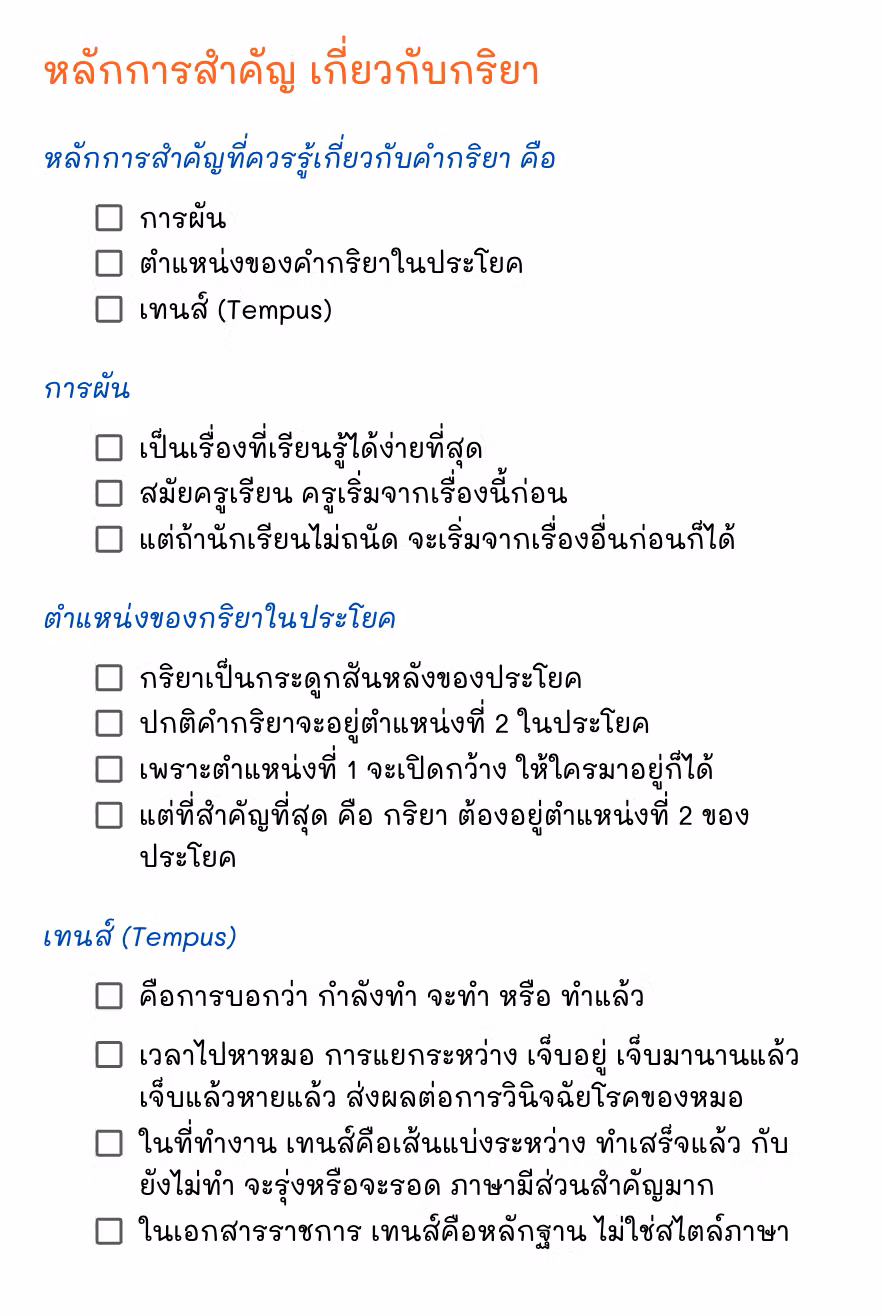Check the เพราะตำแหน่งที่ 1 จะเปิดกว้าง item
The height and width of the screenshot is (1316, 882).
point(109,769)
